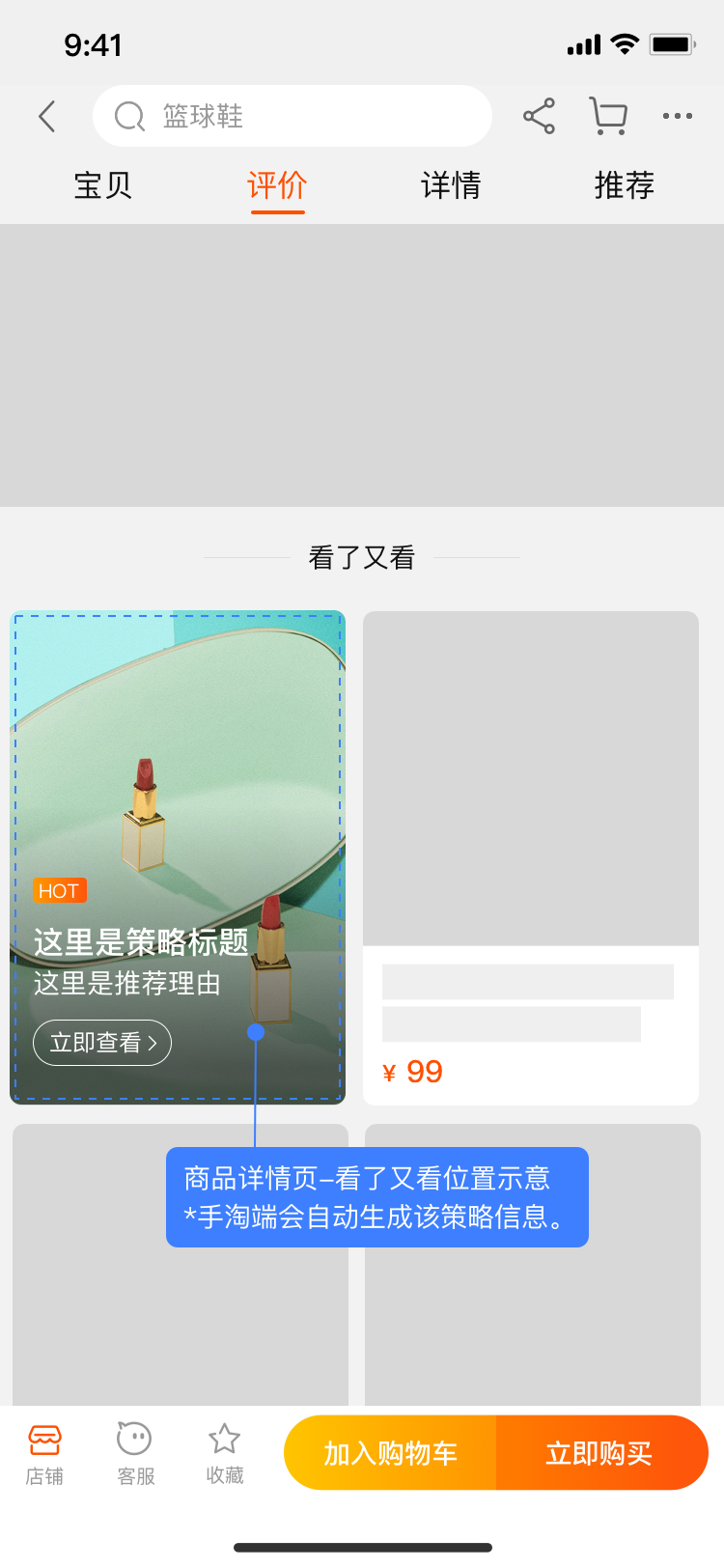Screen dimensions: 724x1568
Task: Go back using the back arrow
Action: pos(47,117)
